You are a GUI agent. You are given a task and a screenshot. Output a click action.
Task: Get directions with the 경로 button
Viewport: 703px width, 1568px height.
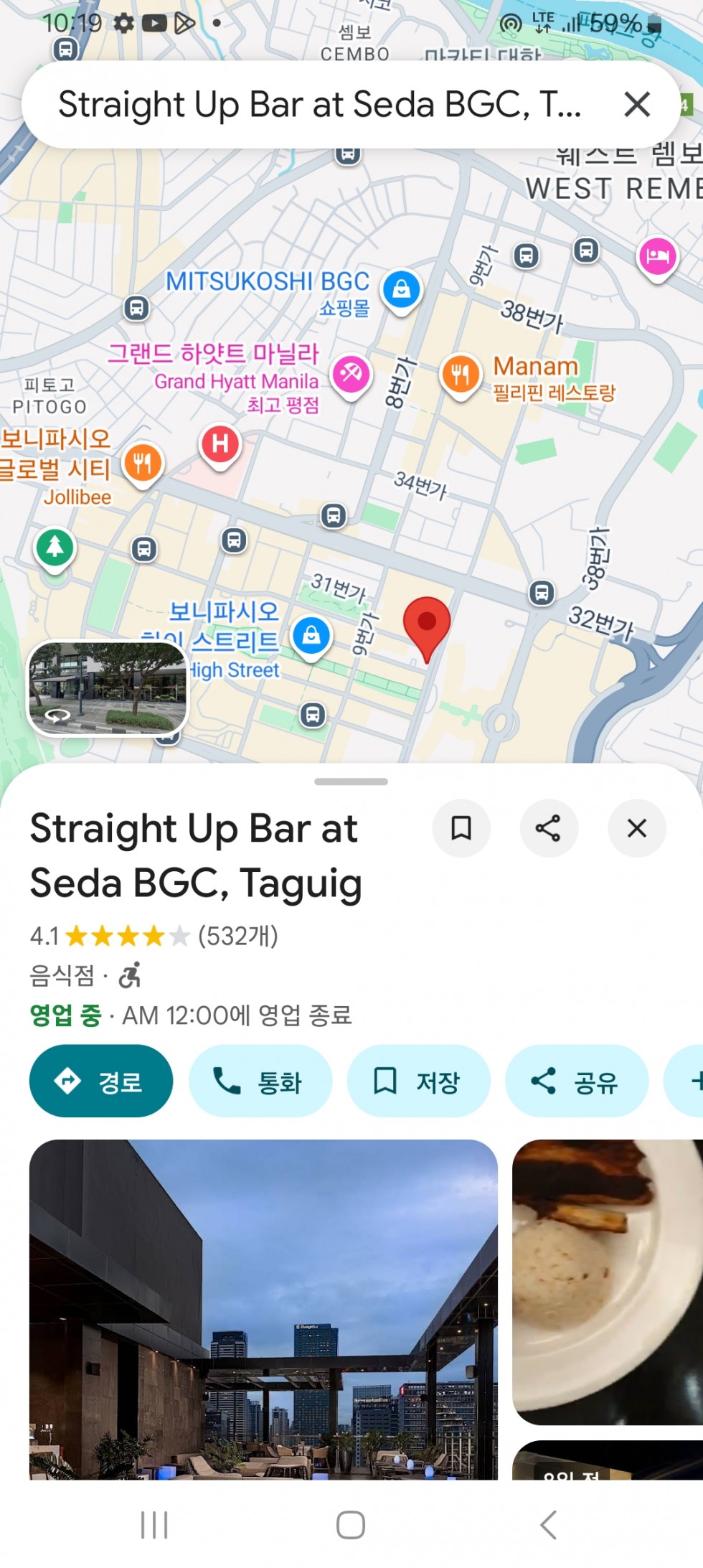101,1081
